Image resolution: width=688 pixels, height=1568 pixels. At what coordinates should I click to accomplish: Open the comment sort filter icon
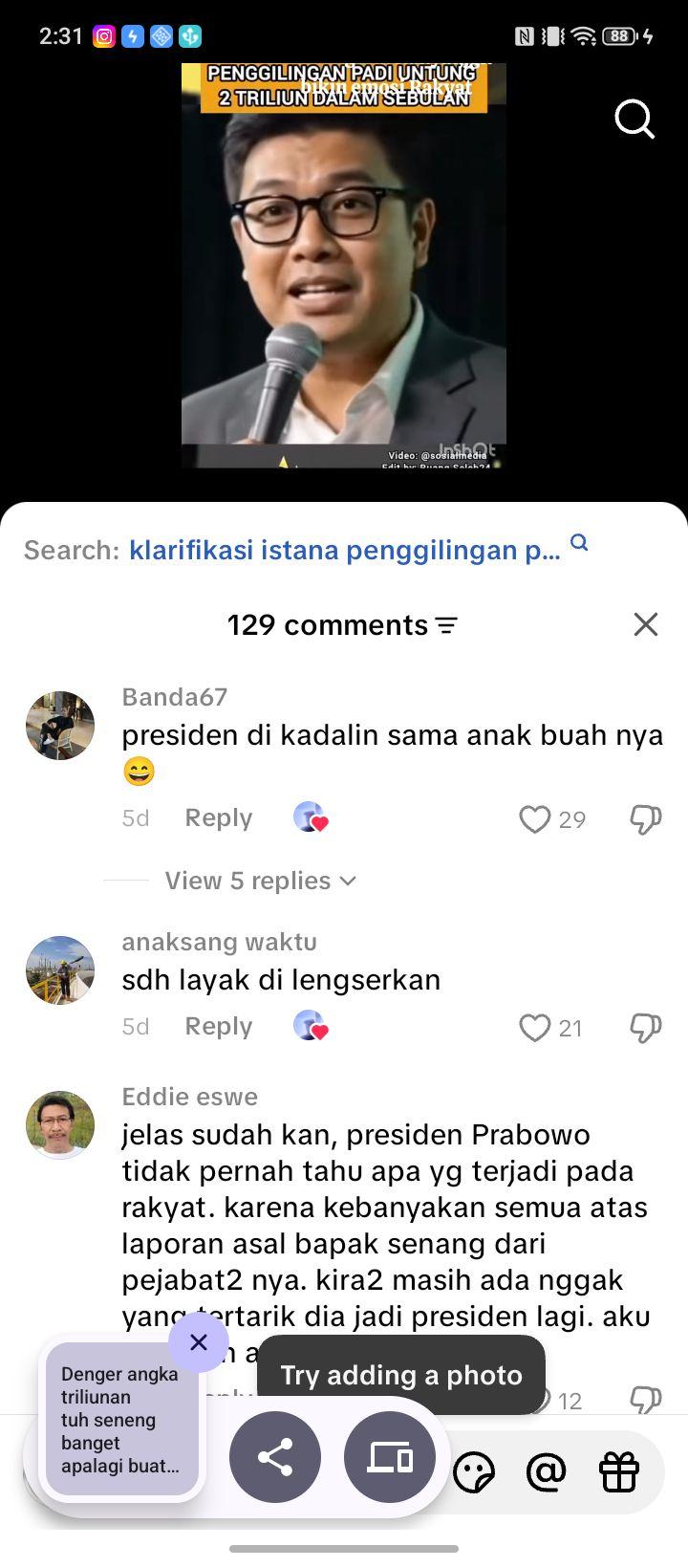coord(446,625)
